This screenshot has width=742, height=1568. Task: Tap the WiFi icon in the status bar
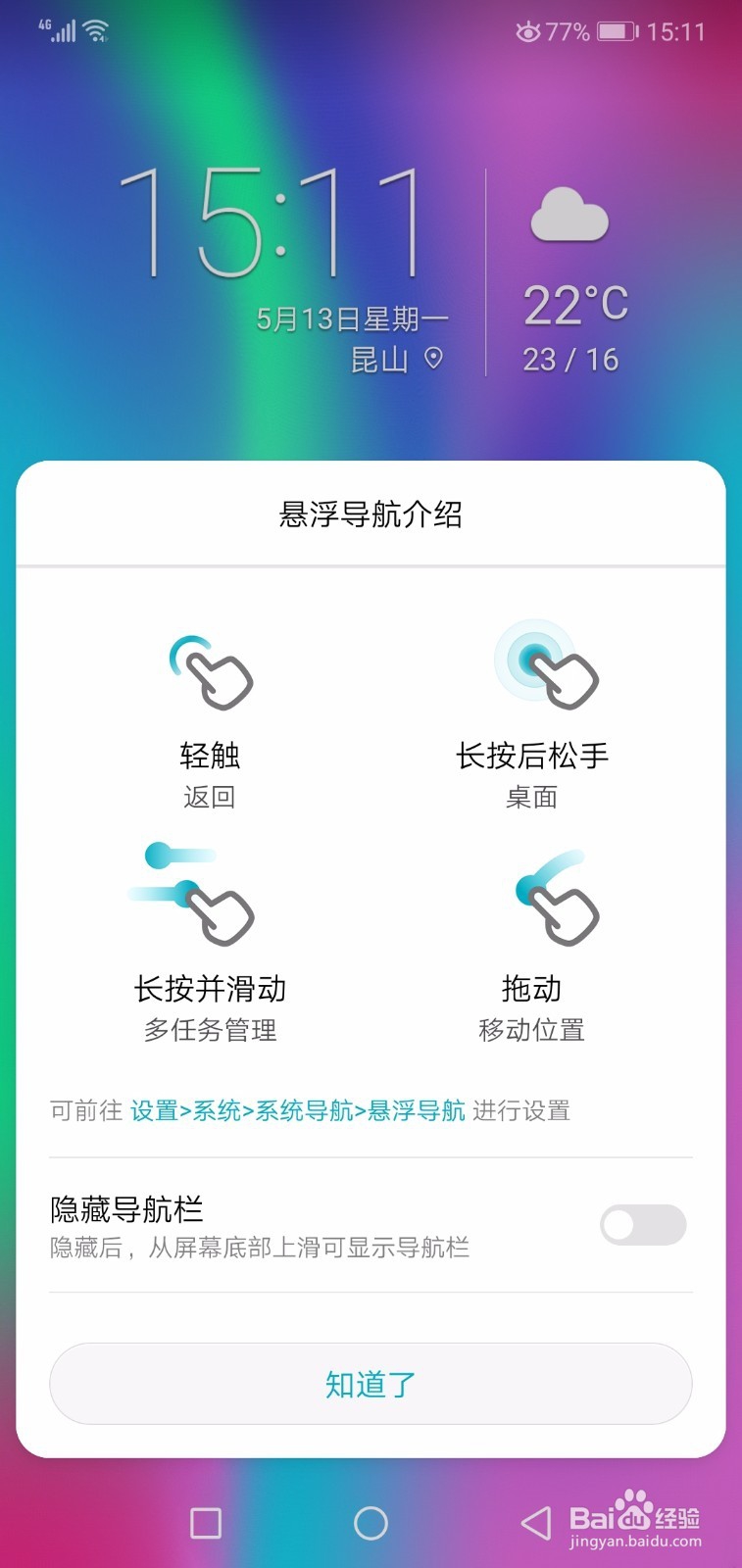[94, 29]
